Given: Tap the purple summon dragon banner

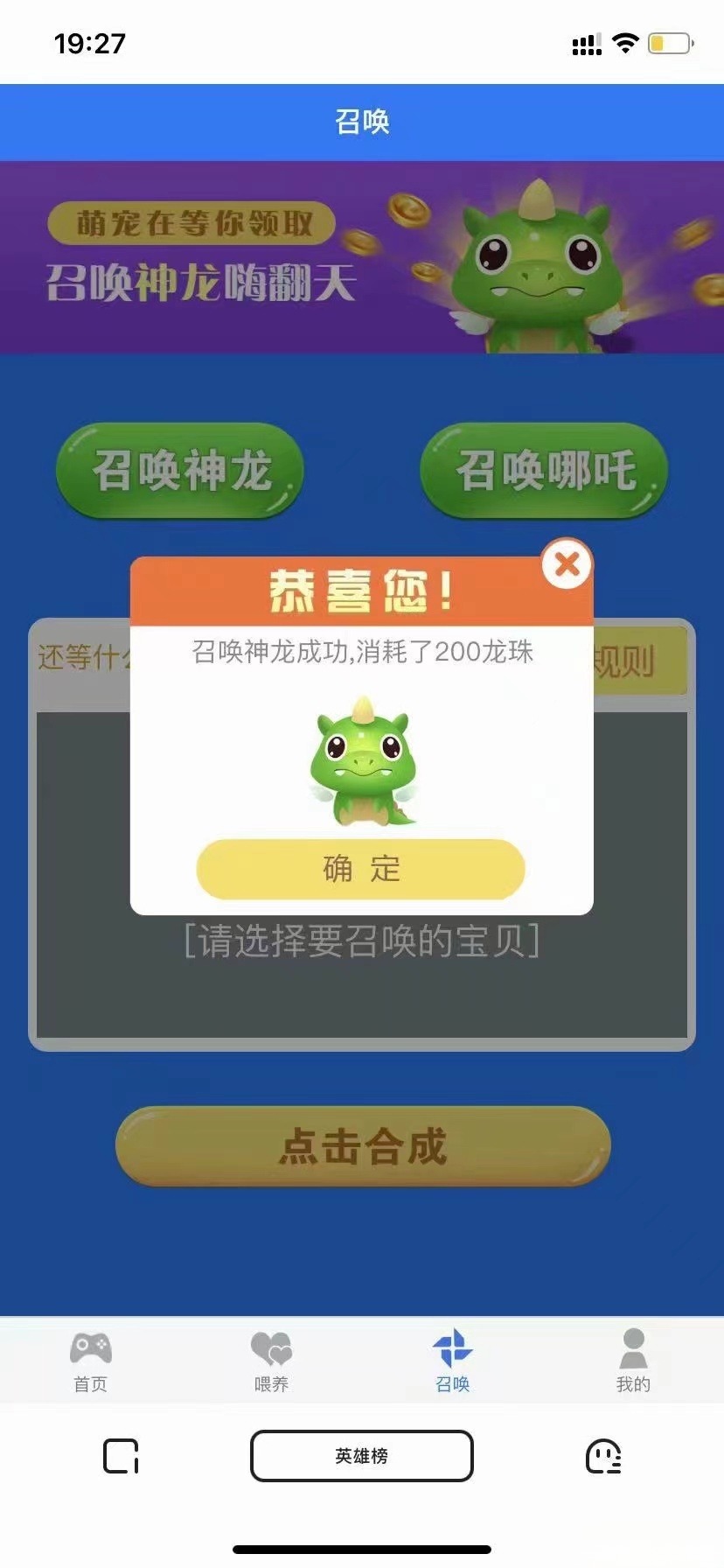Looking at the screenshot, I should click(x=362, y=256).
